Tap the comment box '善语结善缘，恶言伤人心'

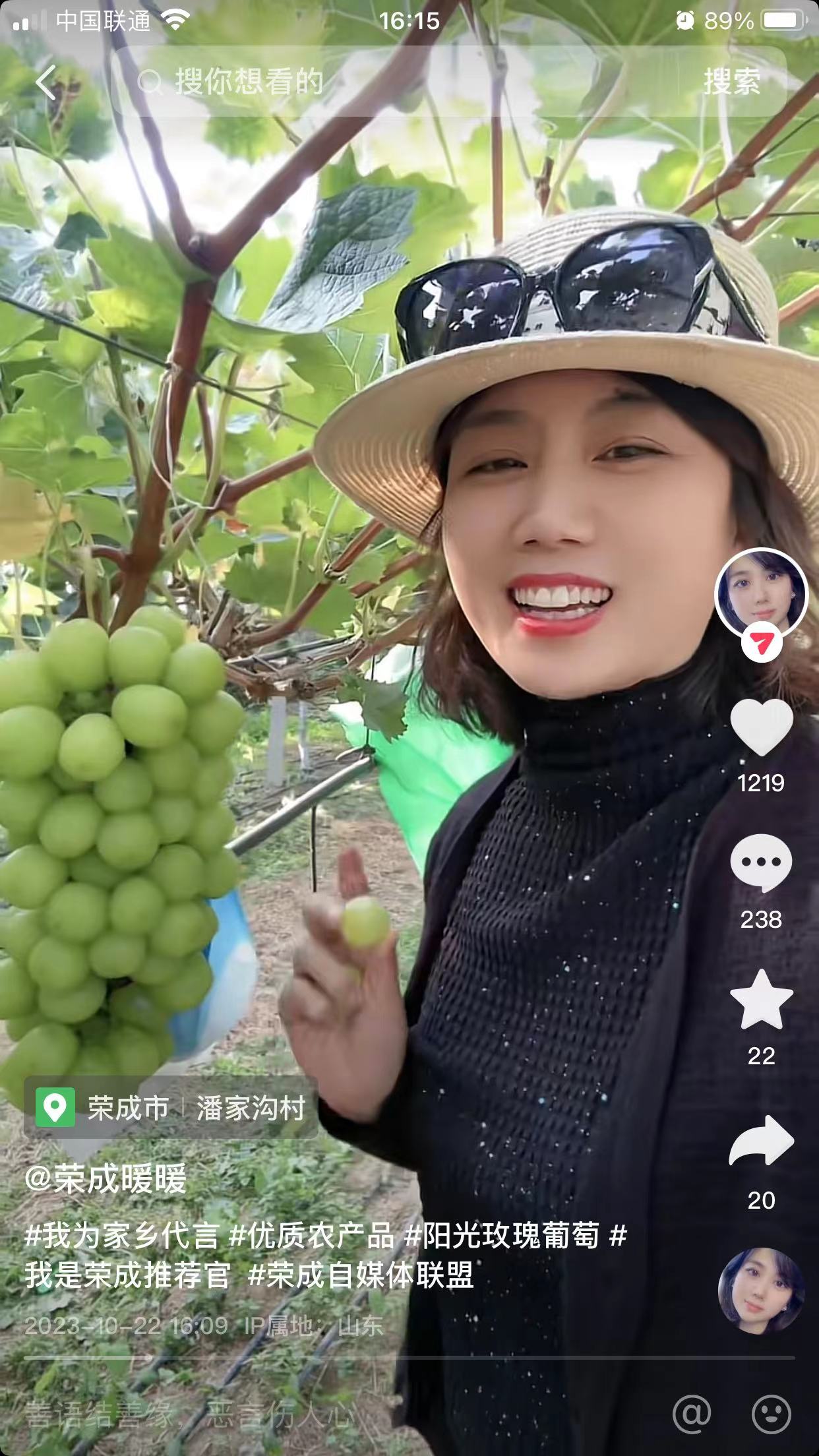click(x=191, y=1414)
